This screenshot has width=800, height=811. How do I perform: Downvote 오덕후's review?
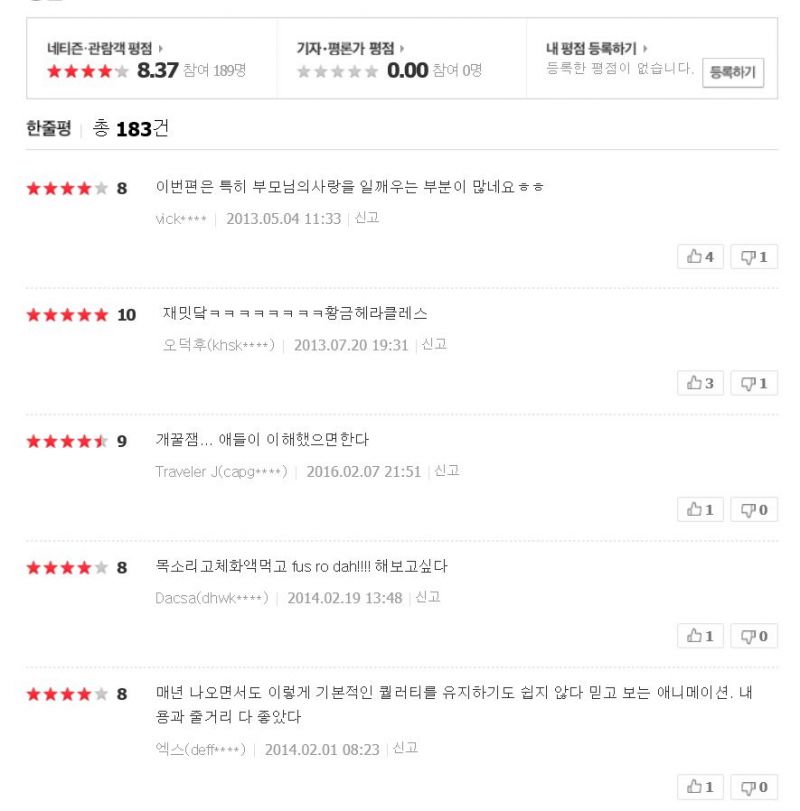[754, 383]
